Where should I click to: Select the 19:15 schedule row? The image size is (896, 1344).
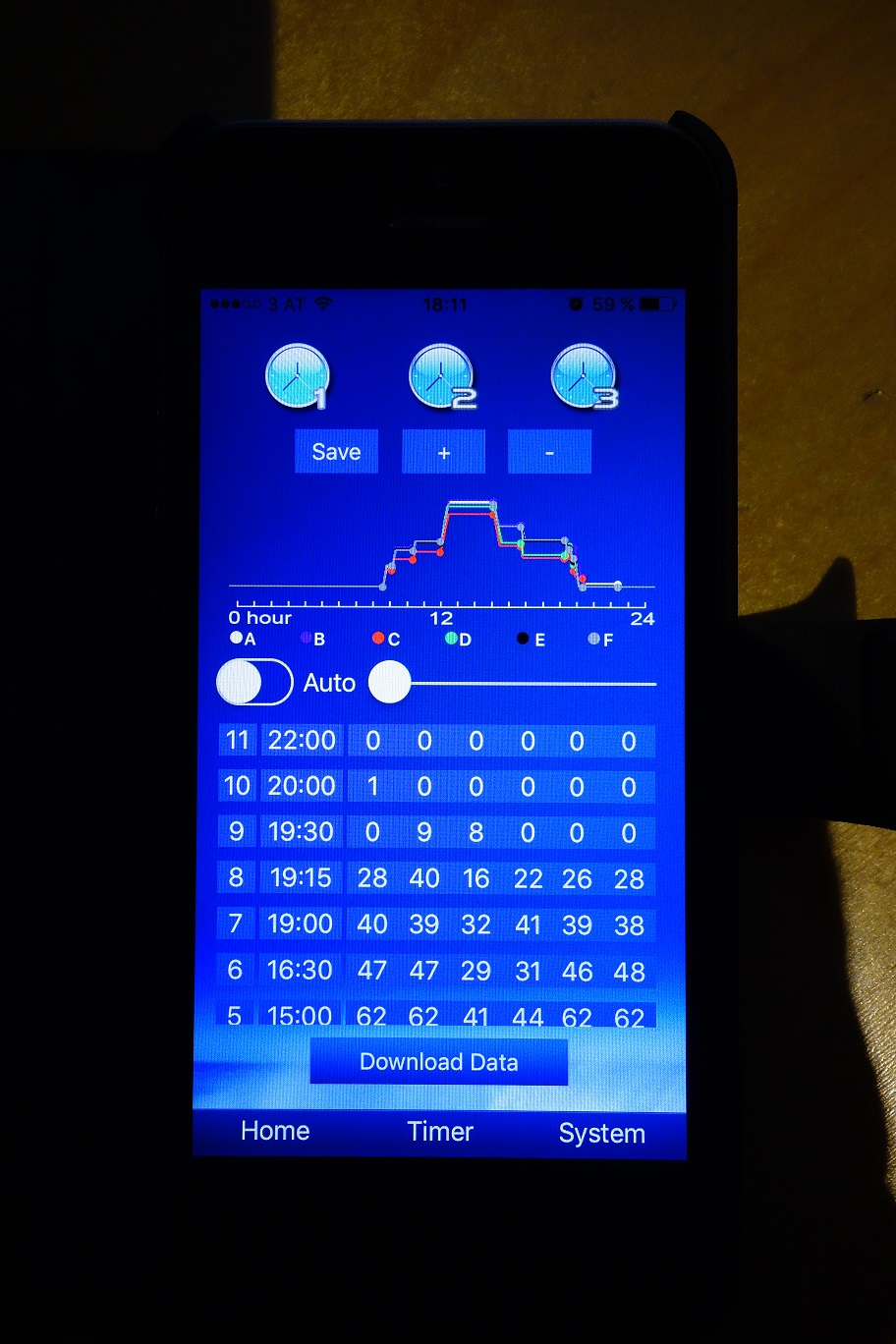pos(302,878)
